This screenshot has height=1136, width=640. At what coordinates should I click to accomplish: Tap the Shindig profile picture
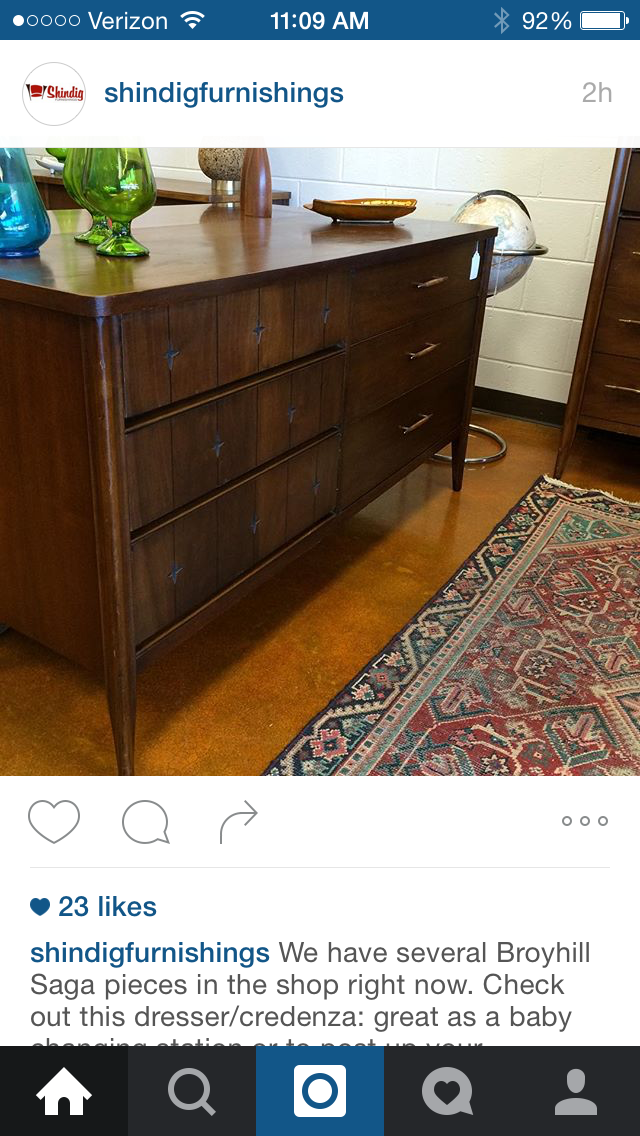[x=54, y=94]
